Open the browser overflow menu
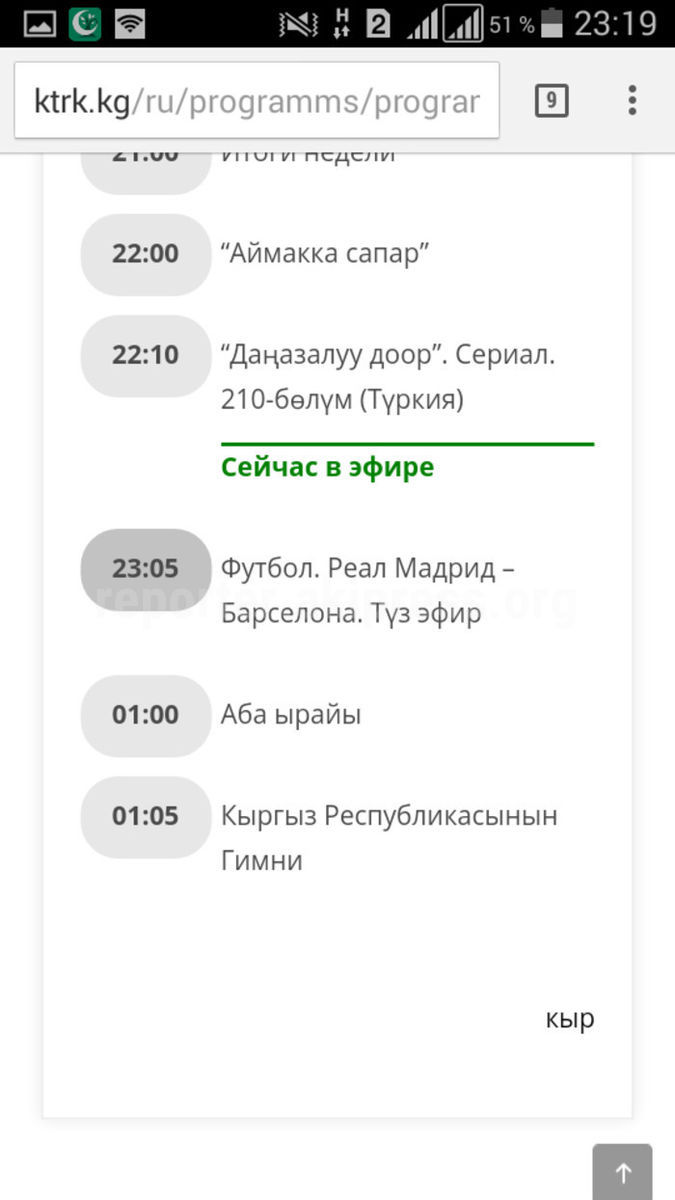 [632, 101]
